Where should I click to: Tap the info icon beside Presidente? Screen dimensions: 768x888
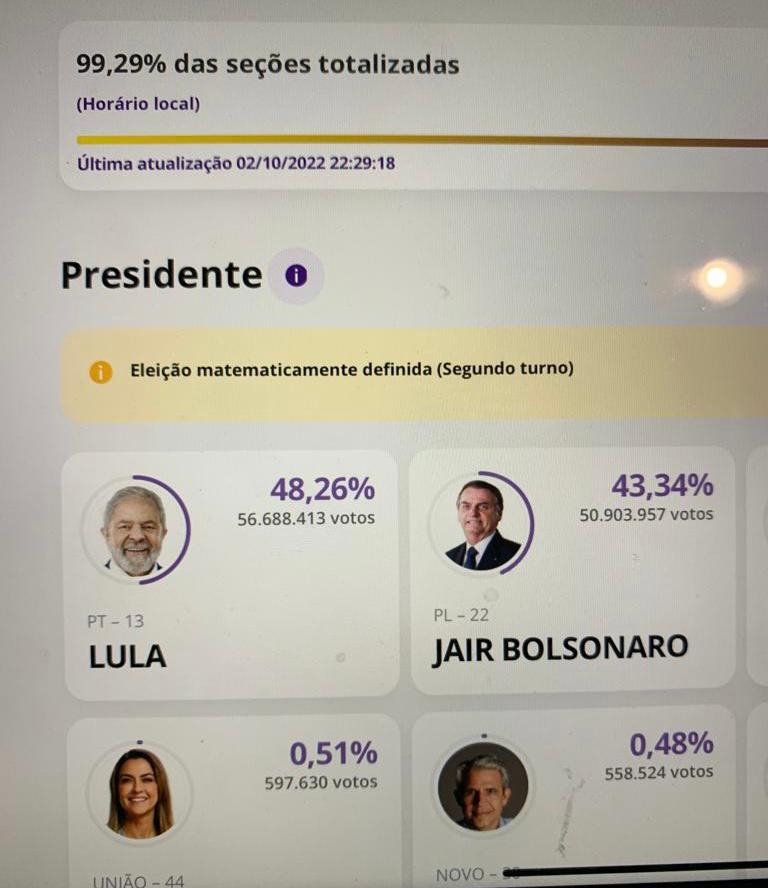pos(296,275)
